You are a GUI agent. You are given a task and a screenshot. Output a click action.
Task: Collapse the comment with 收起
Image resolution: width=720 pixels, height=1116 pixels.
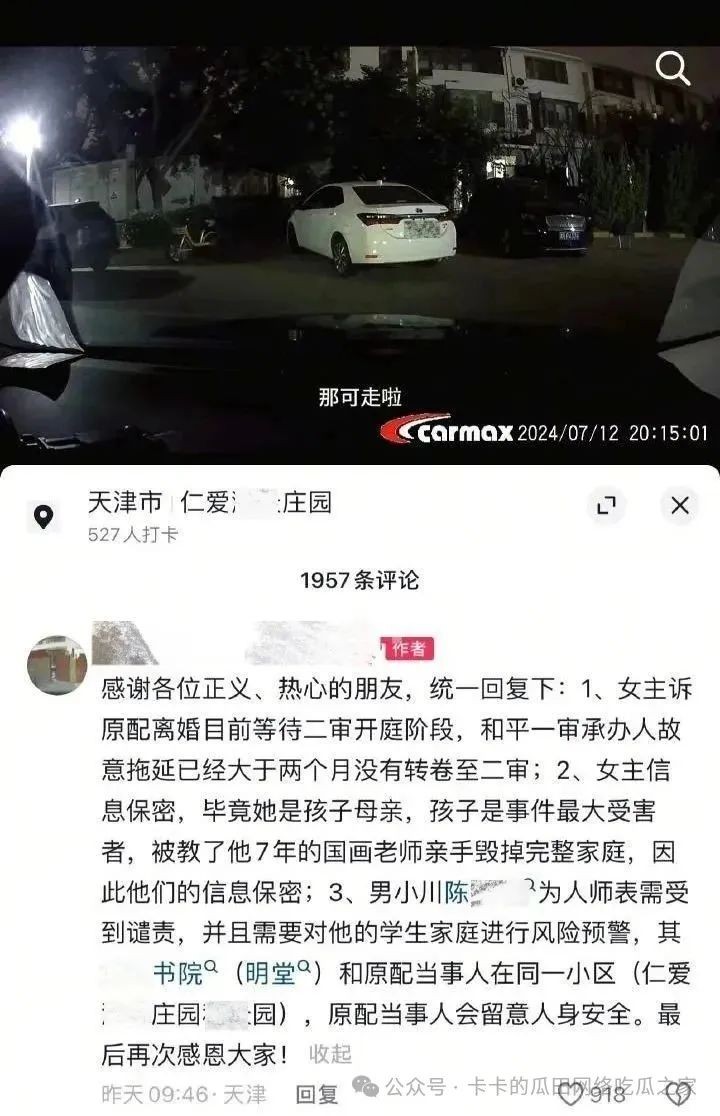(x=330, y=1053)
